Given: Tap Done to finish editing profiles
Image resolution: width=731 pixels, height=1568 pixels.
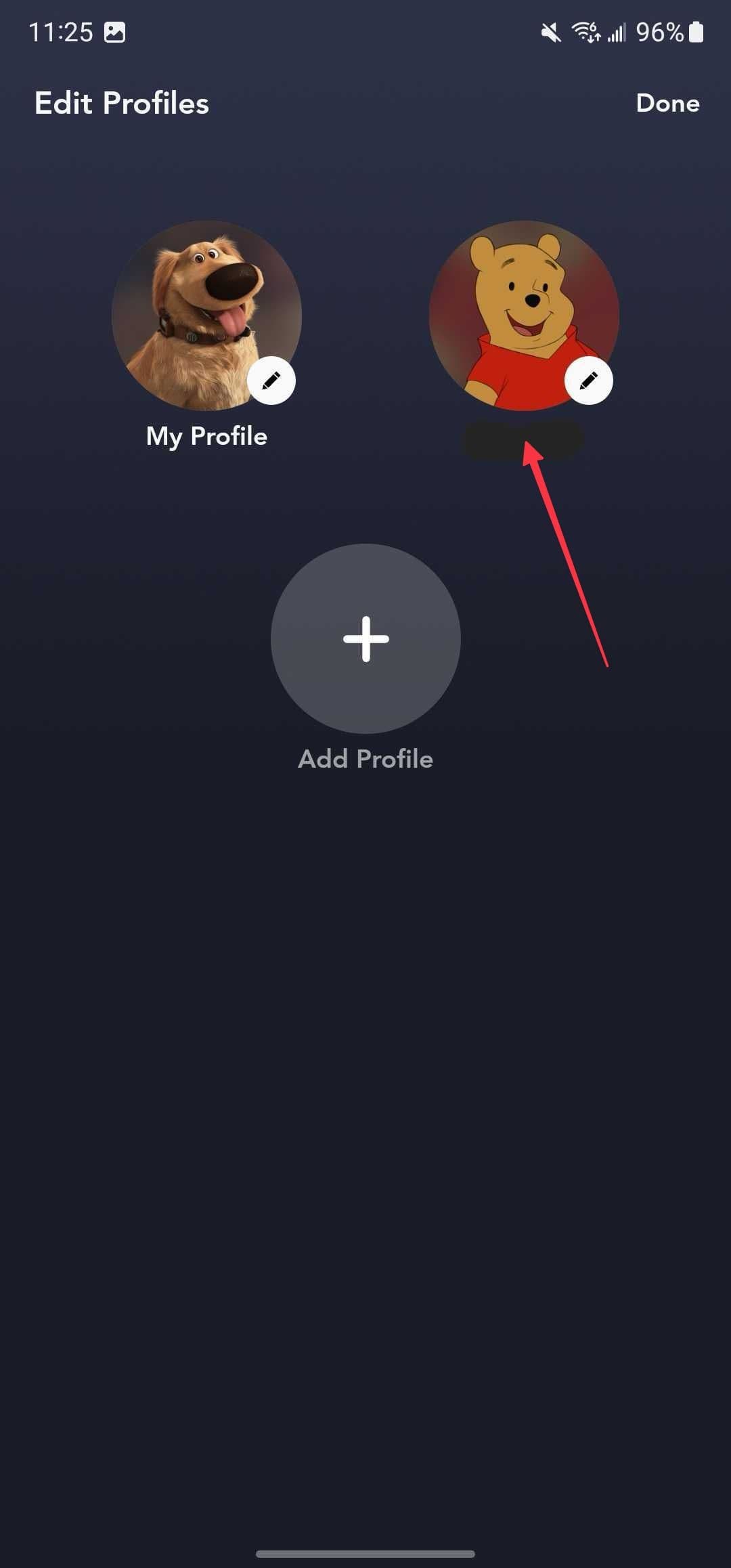Looking at the screenshot, I should 667,103.
